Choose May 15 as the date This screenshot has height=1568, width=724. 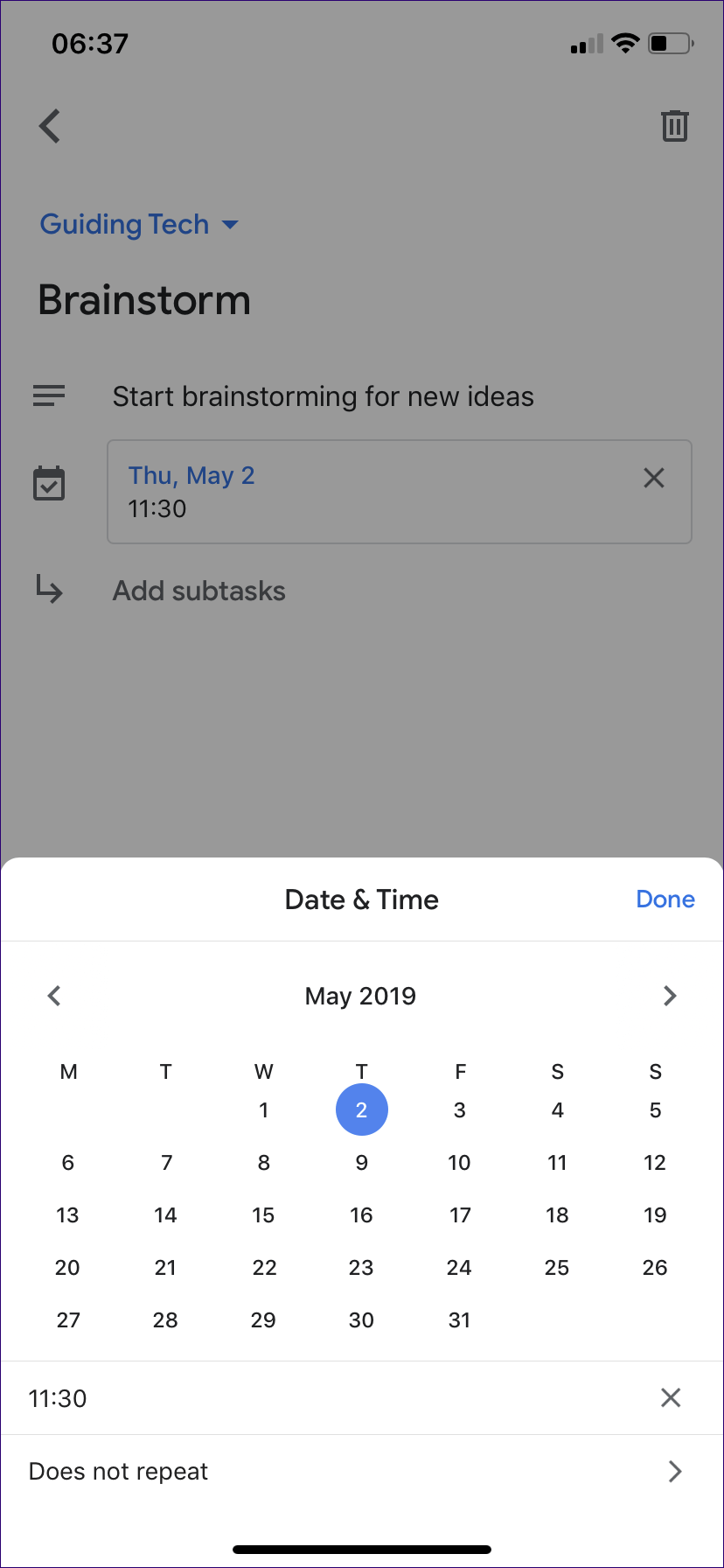(263, 1215)
